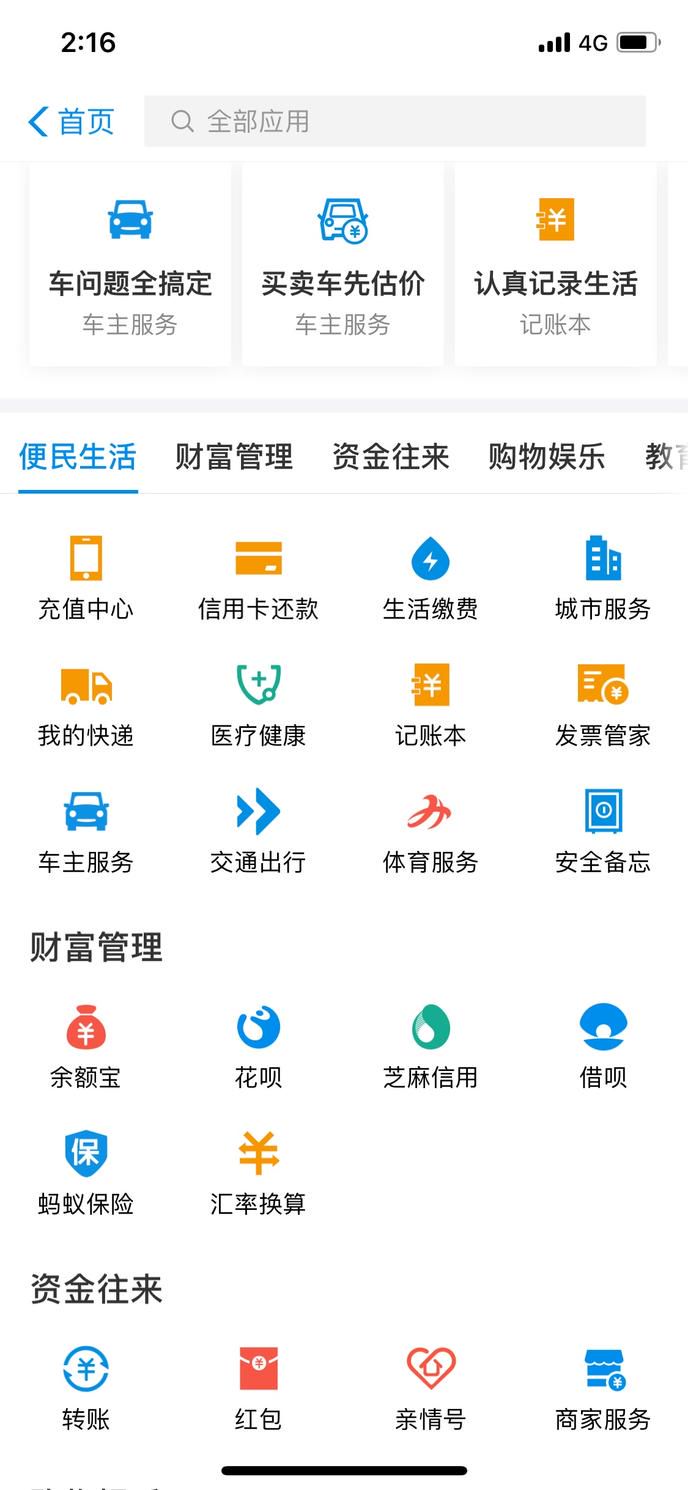Switch to the 财富管理 tab
Screen dimensions: 688x1490
point(234,457)
